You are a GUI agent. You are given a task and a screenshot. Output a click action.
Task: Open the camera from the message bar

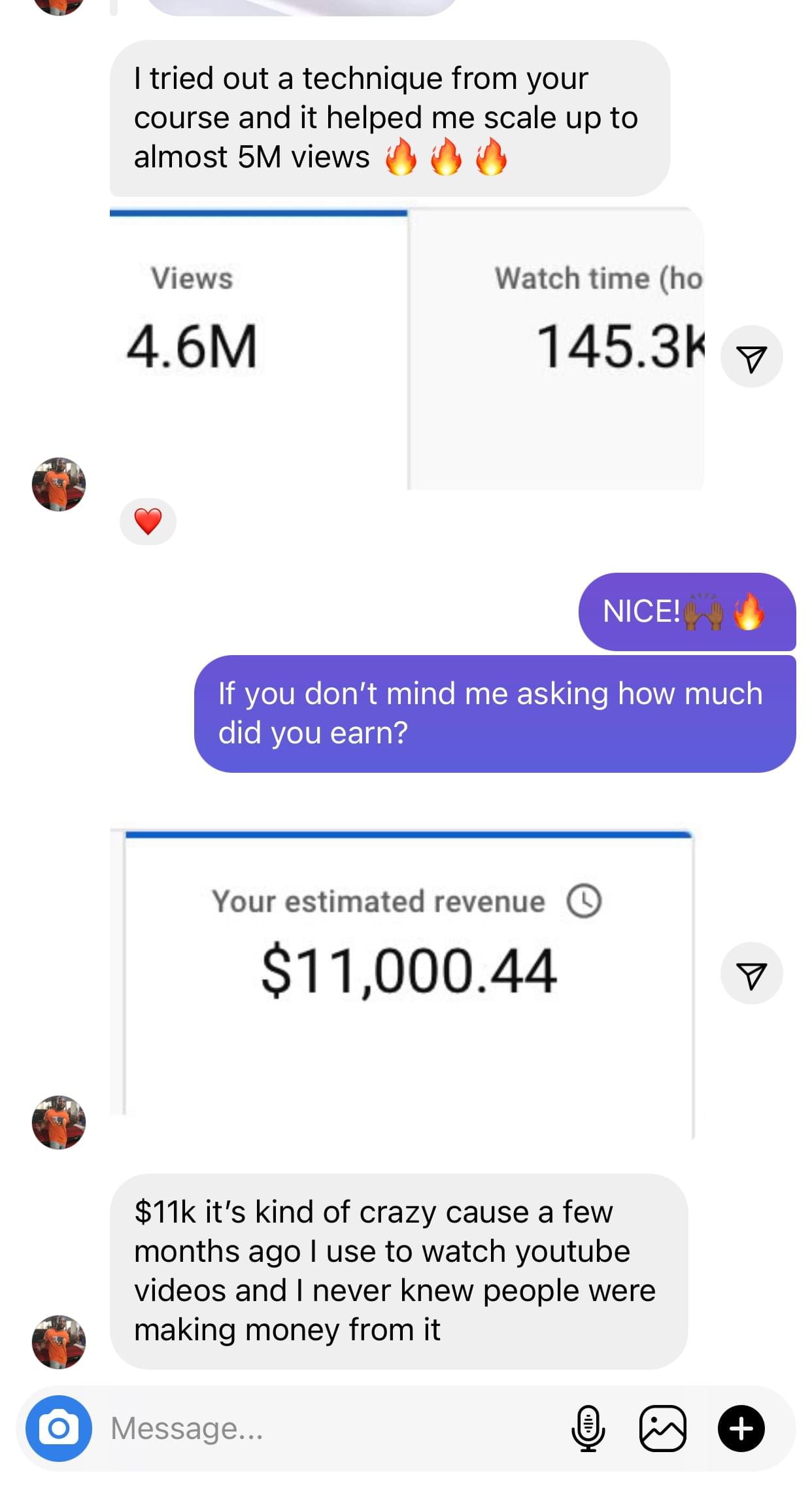[x=58, y=1429]
